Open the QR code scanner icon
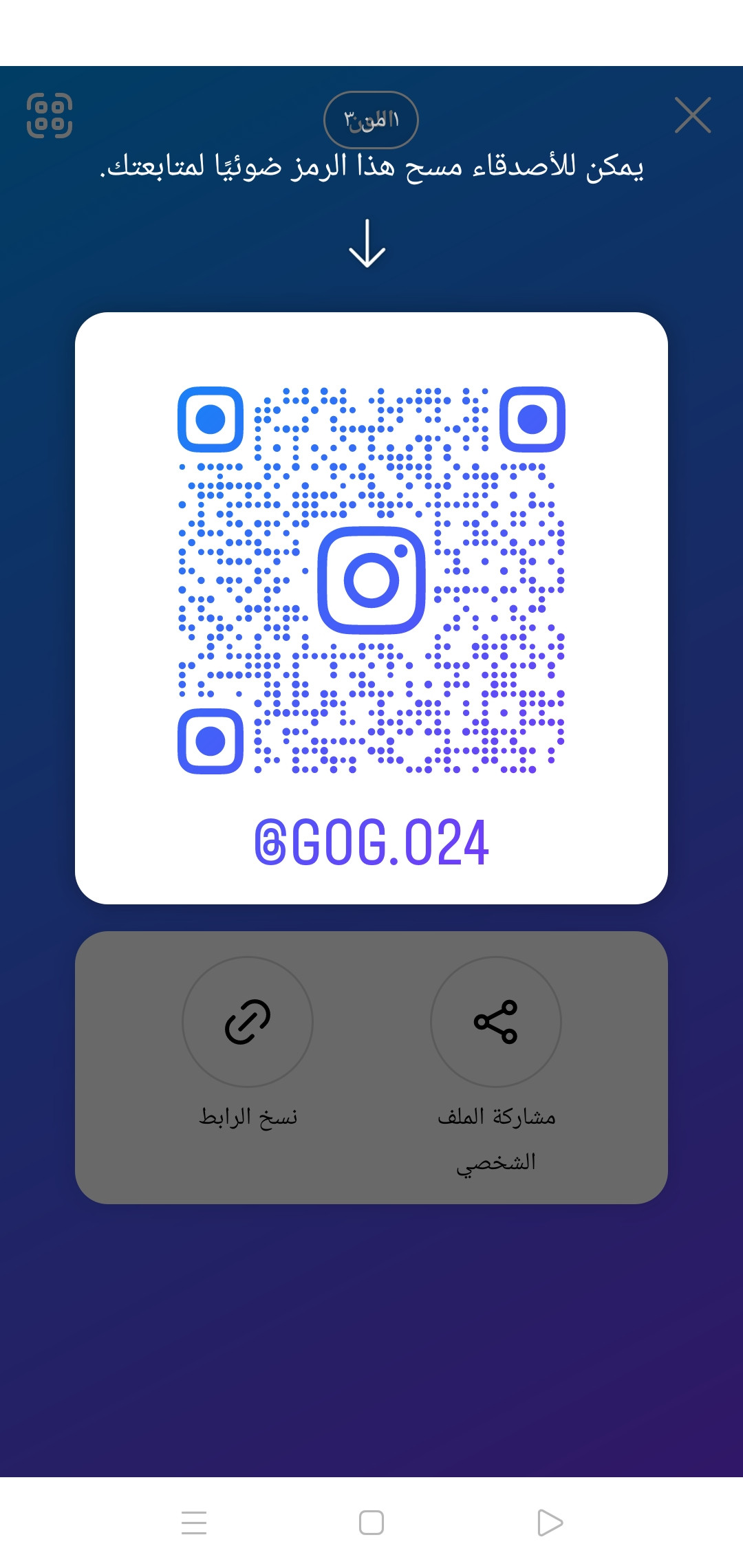The width and height of the screenshot is (743, 1568). tap(50, 116)
